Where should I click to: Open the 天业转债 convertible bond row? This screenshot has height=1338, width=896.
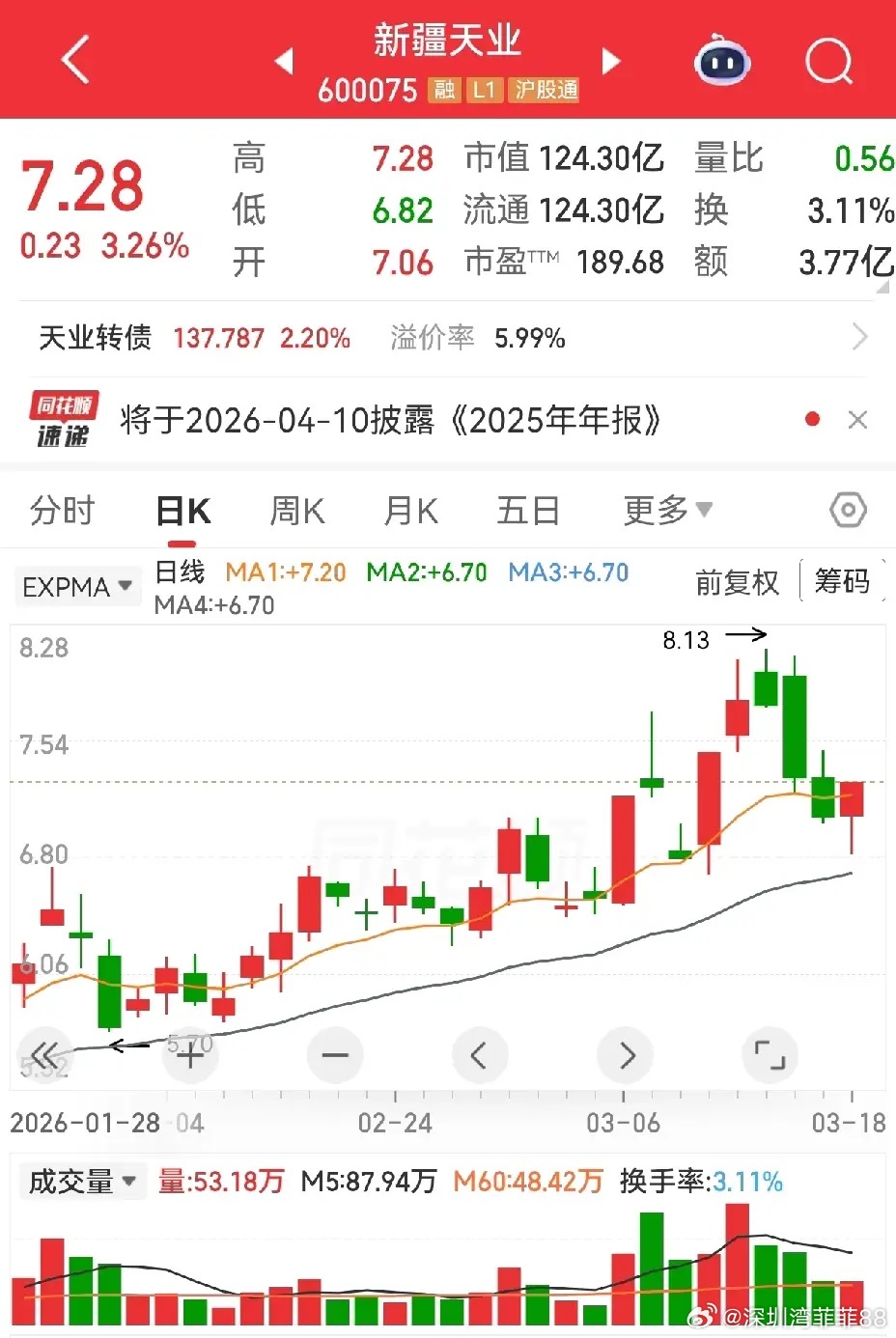pyautogui.click(x=448, y=338)
